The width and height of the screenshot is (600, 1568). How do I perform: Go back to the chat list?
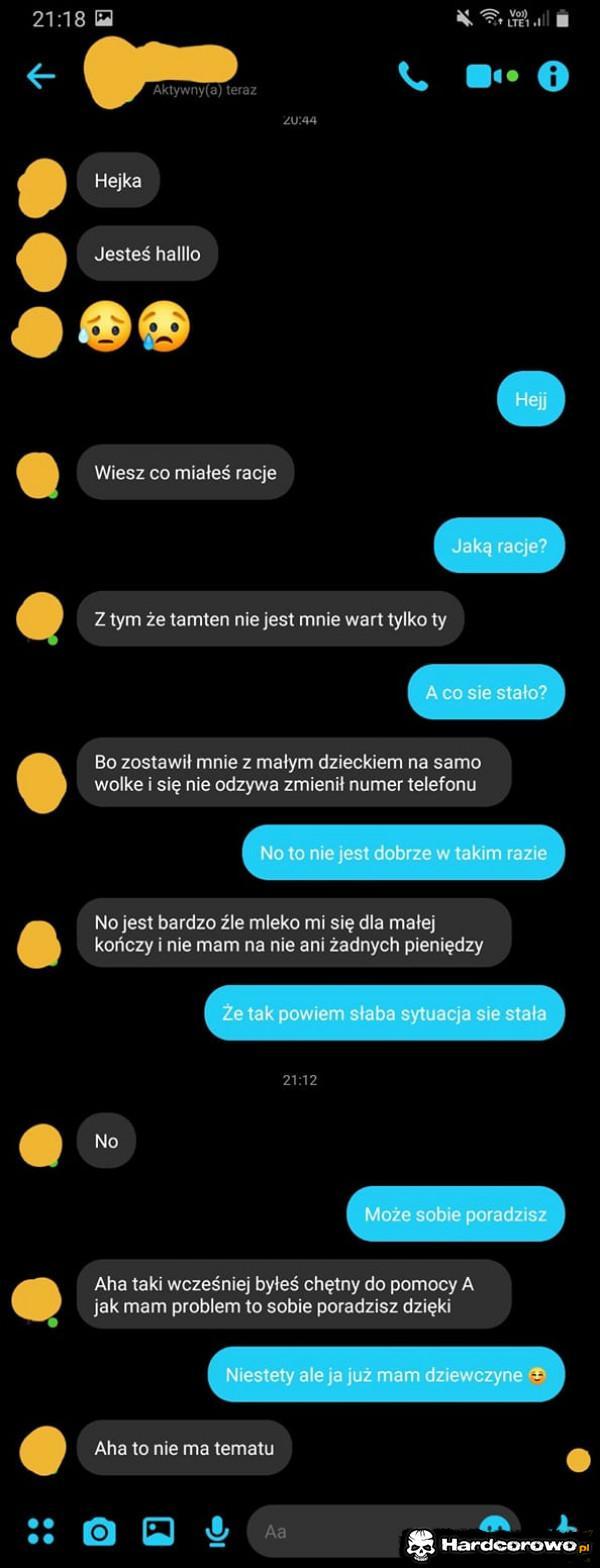click(40, 76)
